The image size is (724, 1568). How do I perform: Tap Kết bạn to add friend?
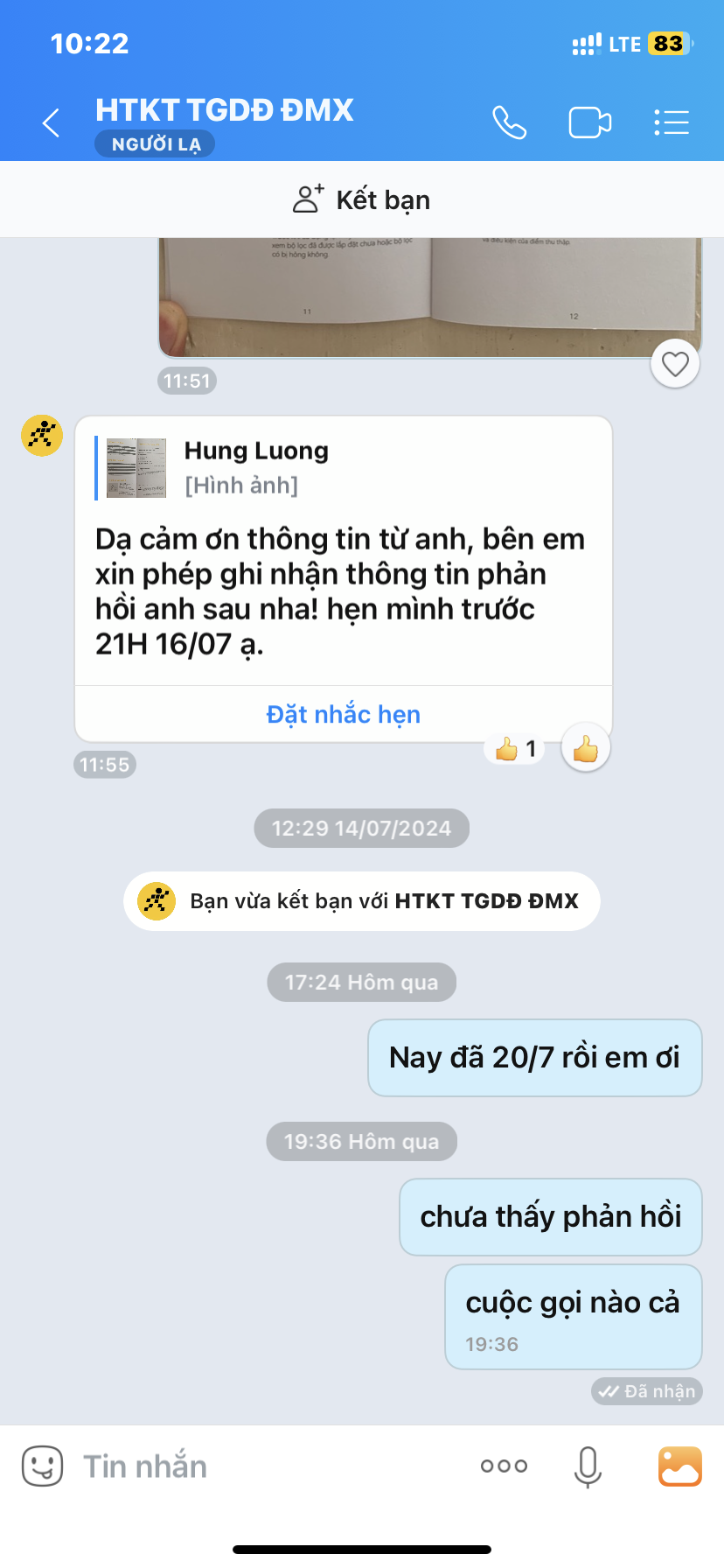tap(362, 199)
